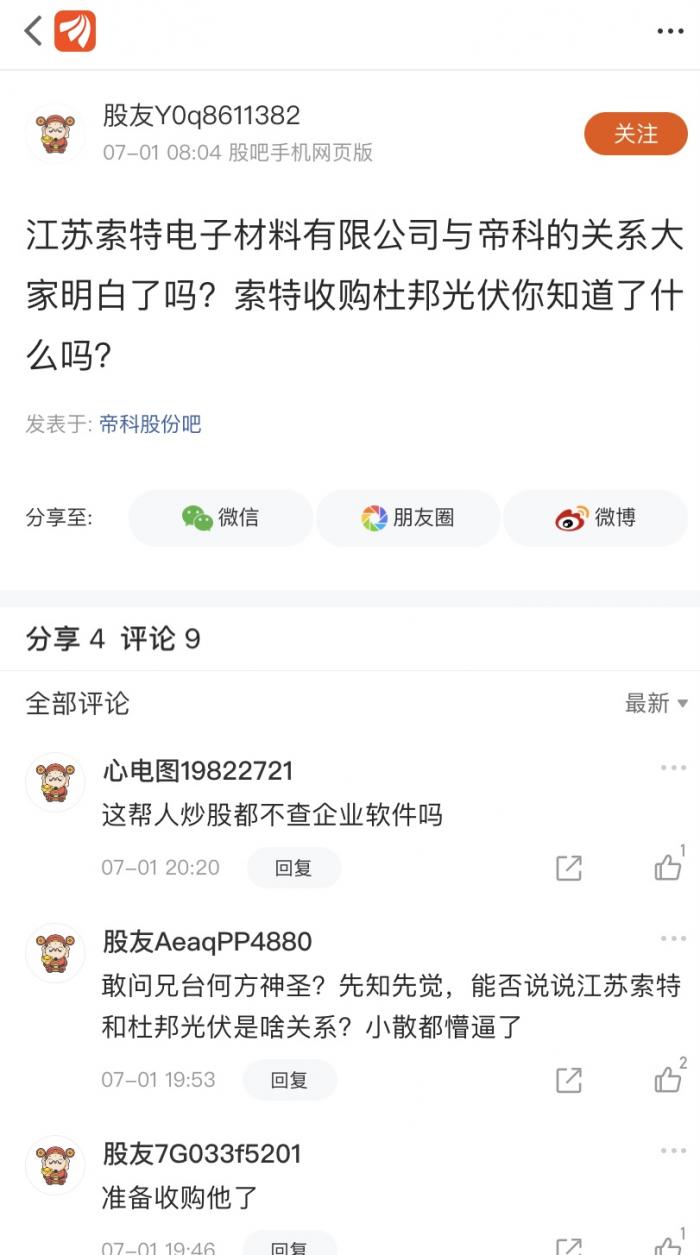Follow user 股友Y0q8611382 with 关注 button
Screen dimensions: 700x1255
coord(635,134)
